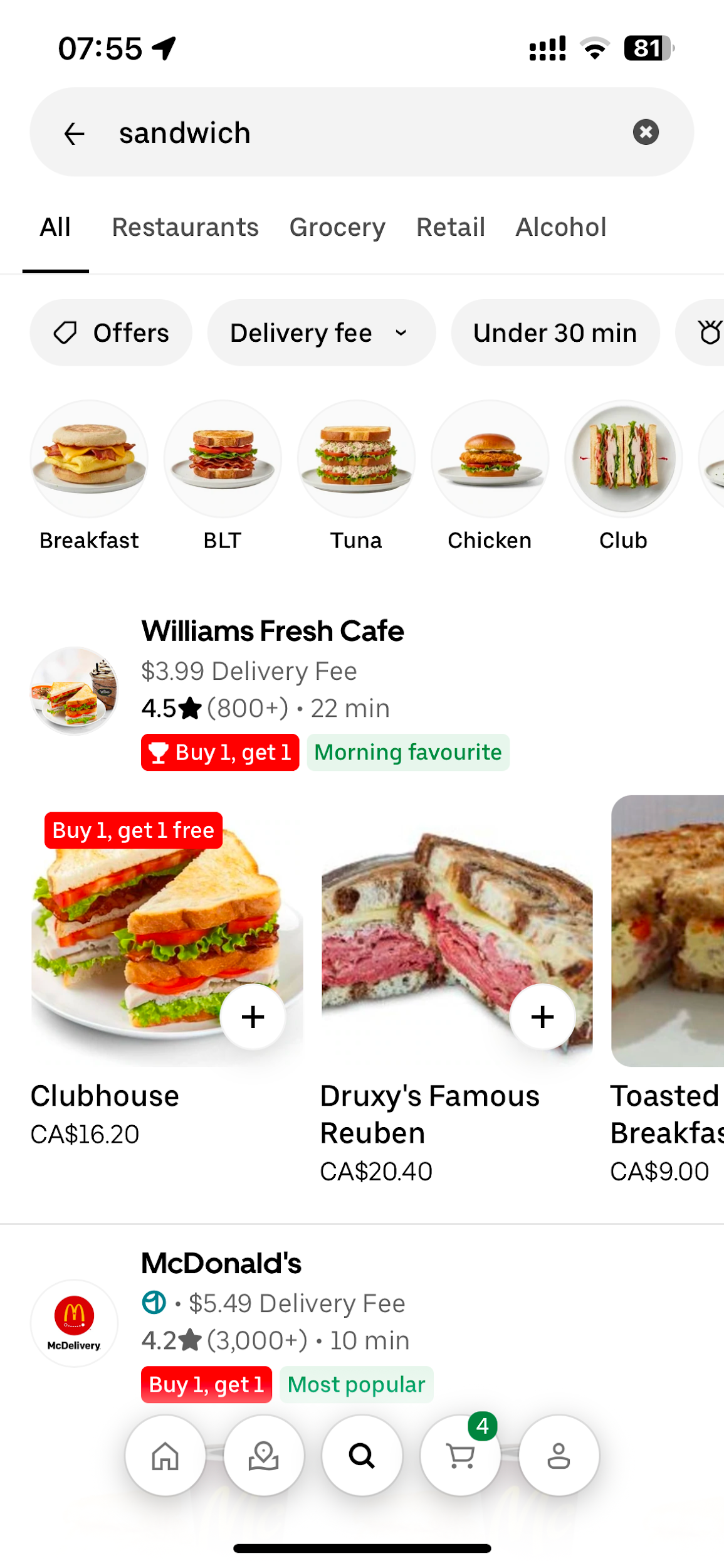Open the McDonald's restaurant listing

point(221,1263)
